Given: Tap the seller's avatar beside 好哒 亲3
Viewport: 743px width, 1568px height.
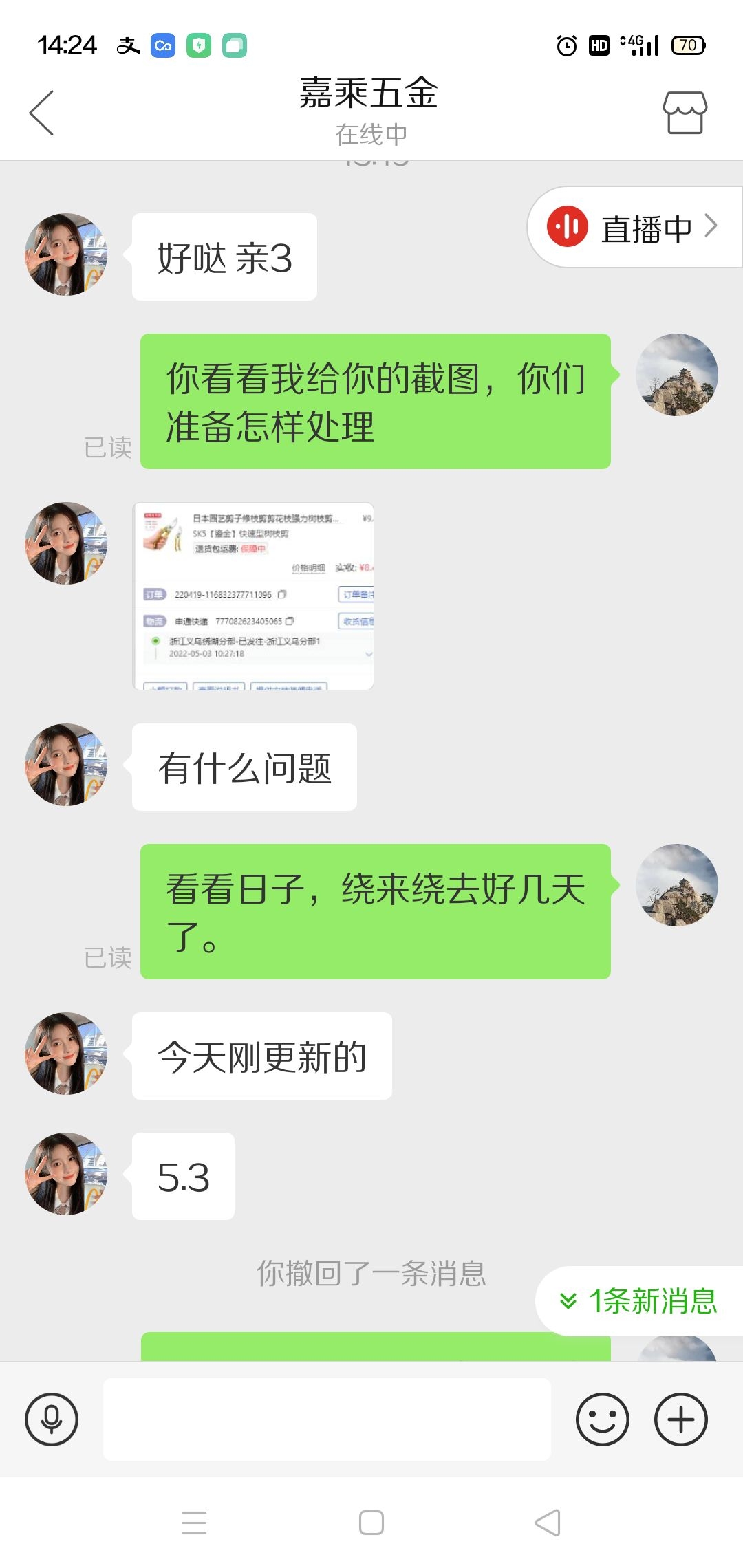Looking at the screenshot, I should click(66, 254).
